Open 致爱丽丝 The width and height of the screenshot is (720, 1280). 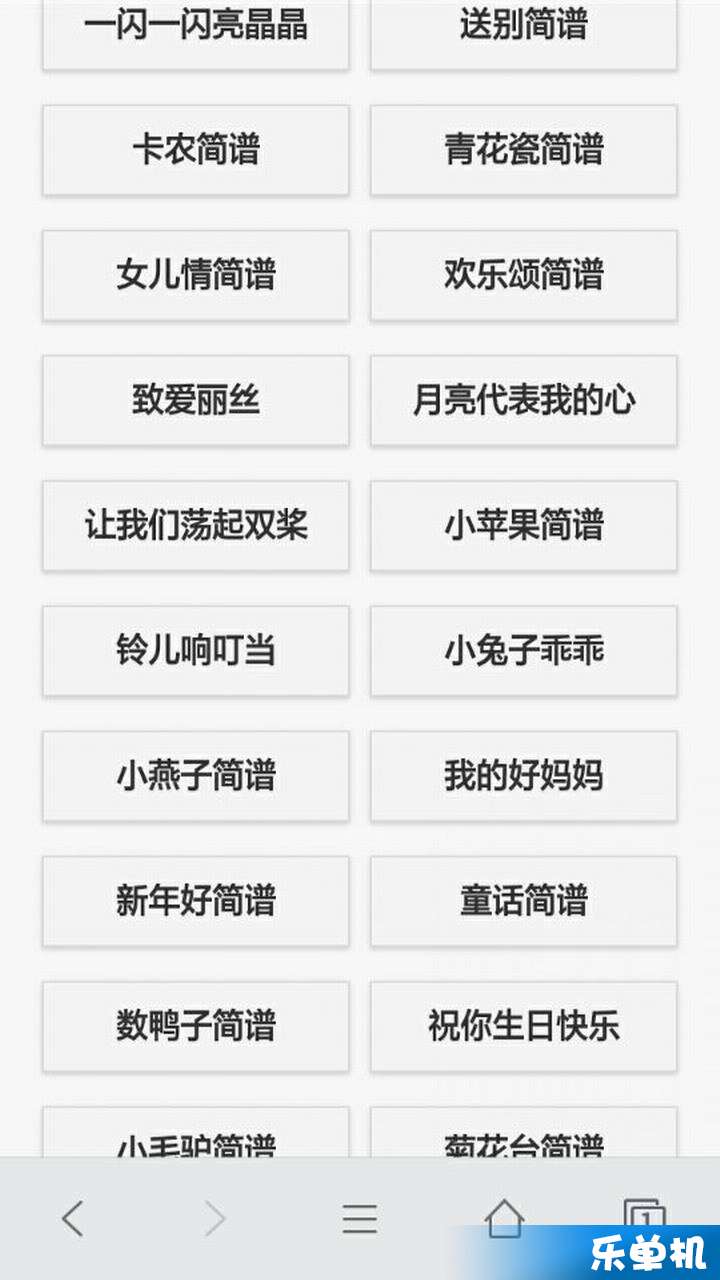click(196, 401)
